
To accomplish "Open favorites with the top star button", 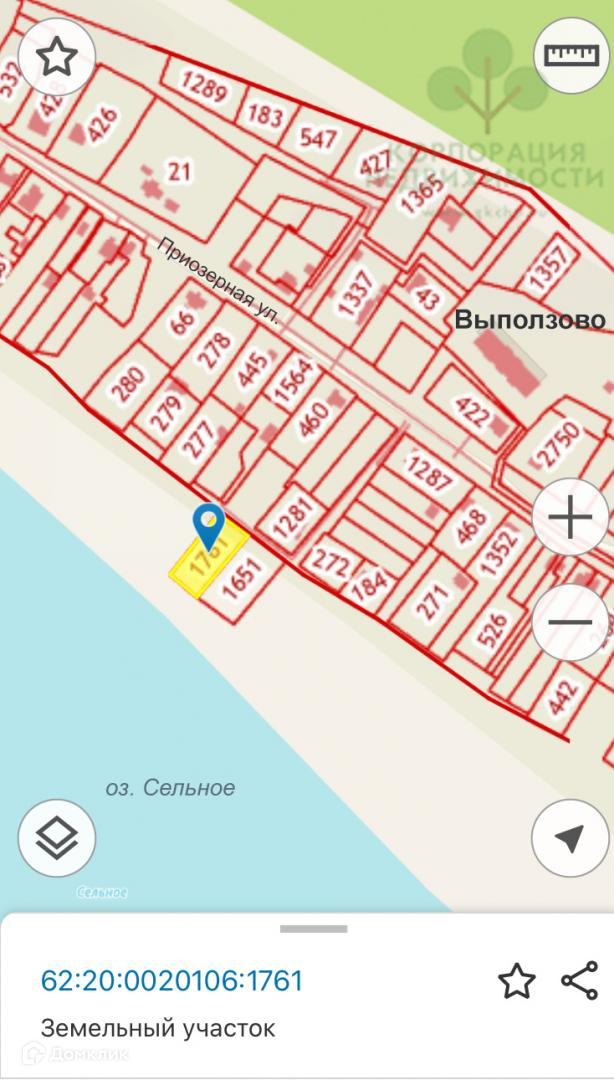I will (57, 57).
